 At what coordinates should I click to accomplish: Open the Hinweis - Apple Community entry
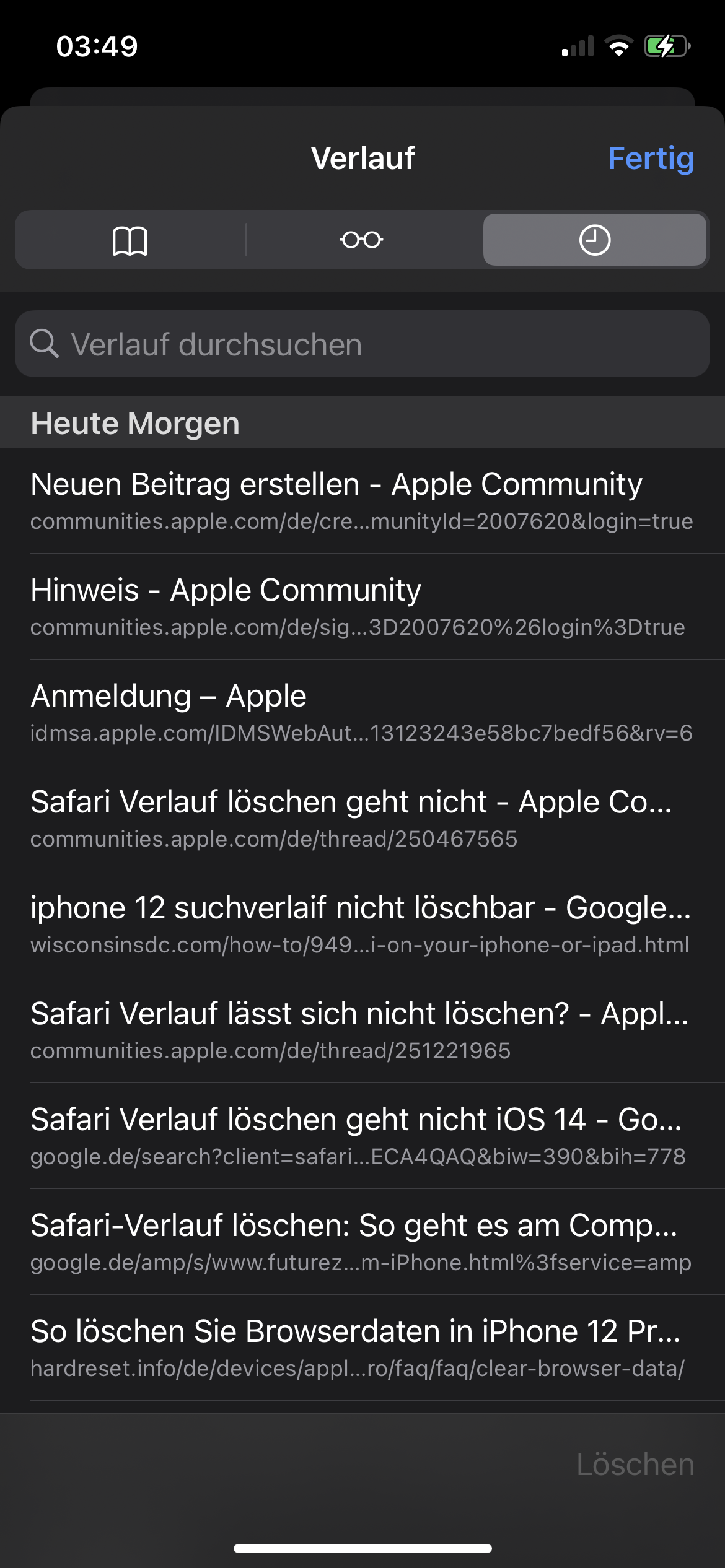[x=362, y=606]
